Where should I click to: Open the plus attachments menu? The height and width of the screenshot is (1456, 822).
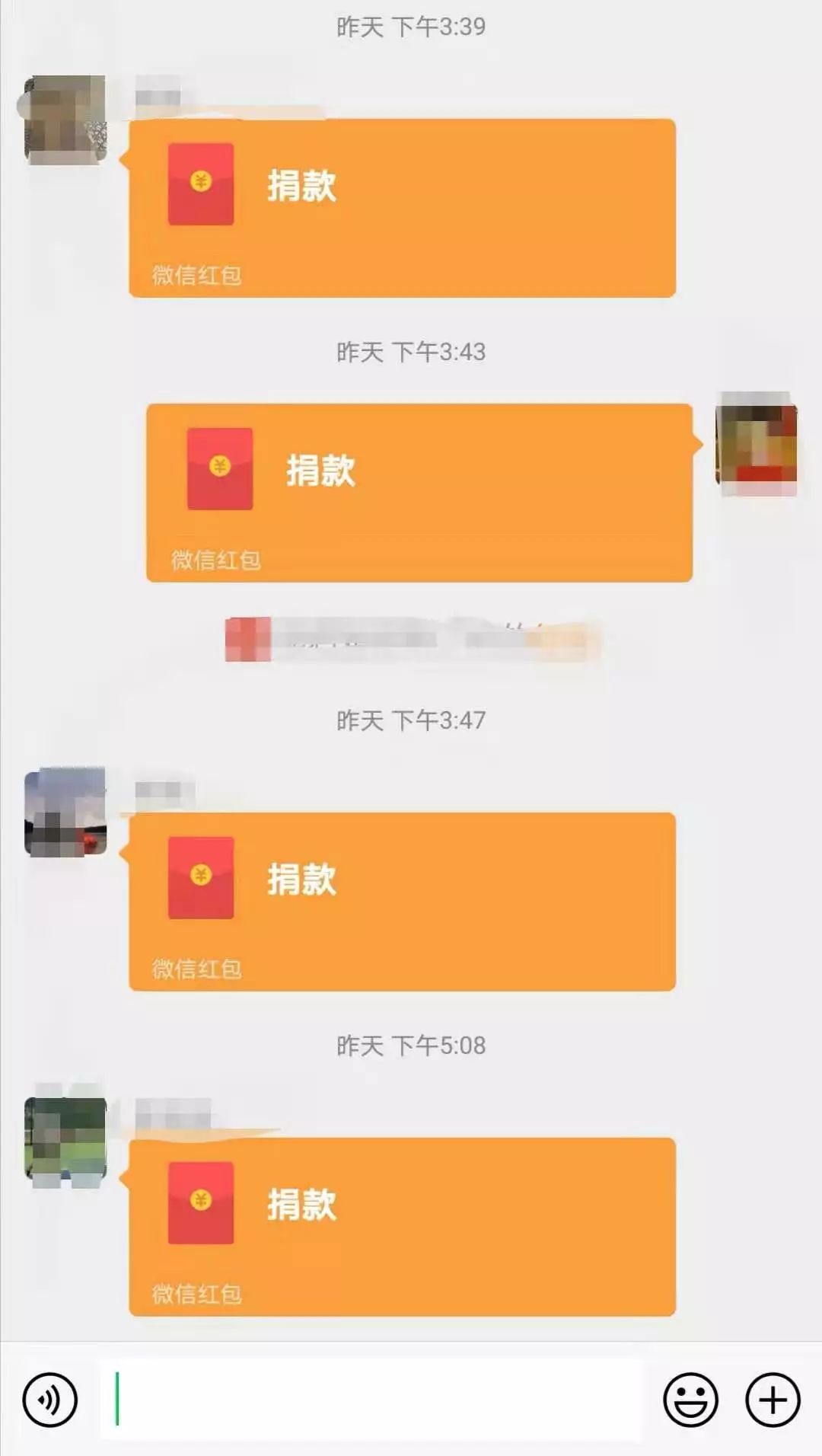coord(773,1400)
